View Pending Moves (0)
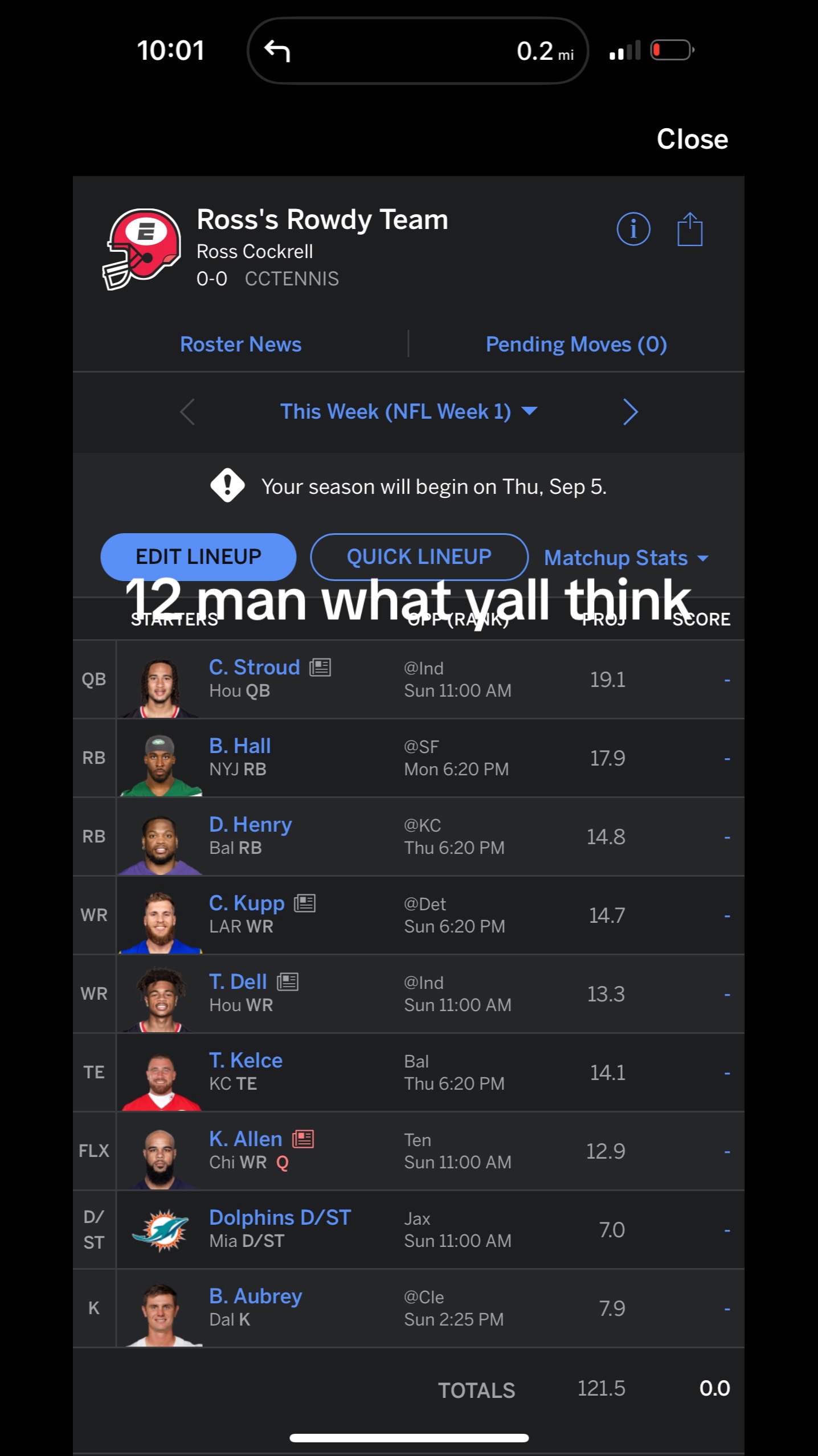Image resolution: width=818 pixels, height=1456 pixels. coord(576,344)
